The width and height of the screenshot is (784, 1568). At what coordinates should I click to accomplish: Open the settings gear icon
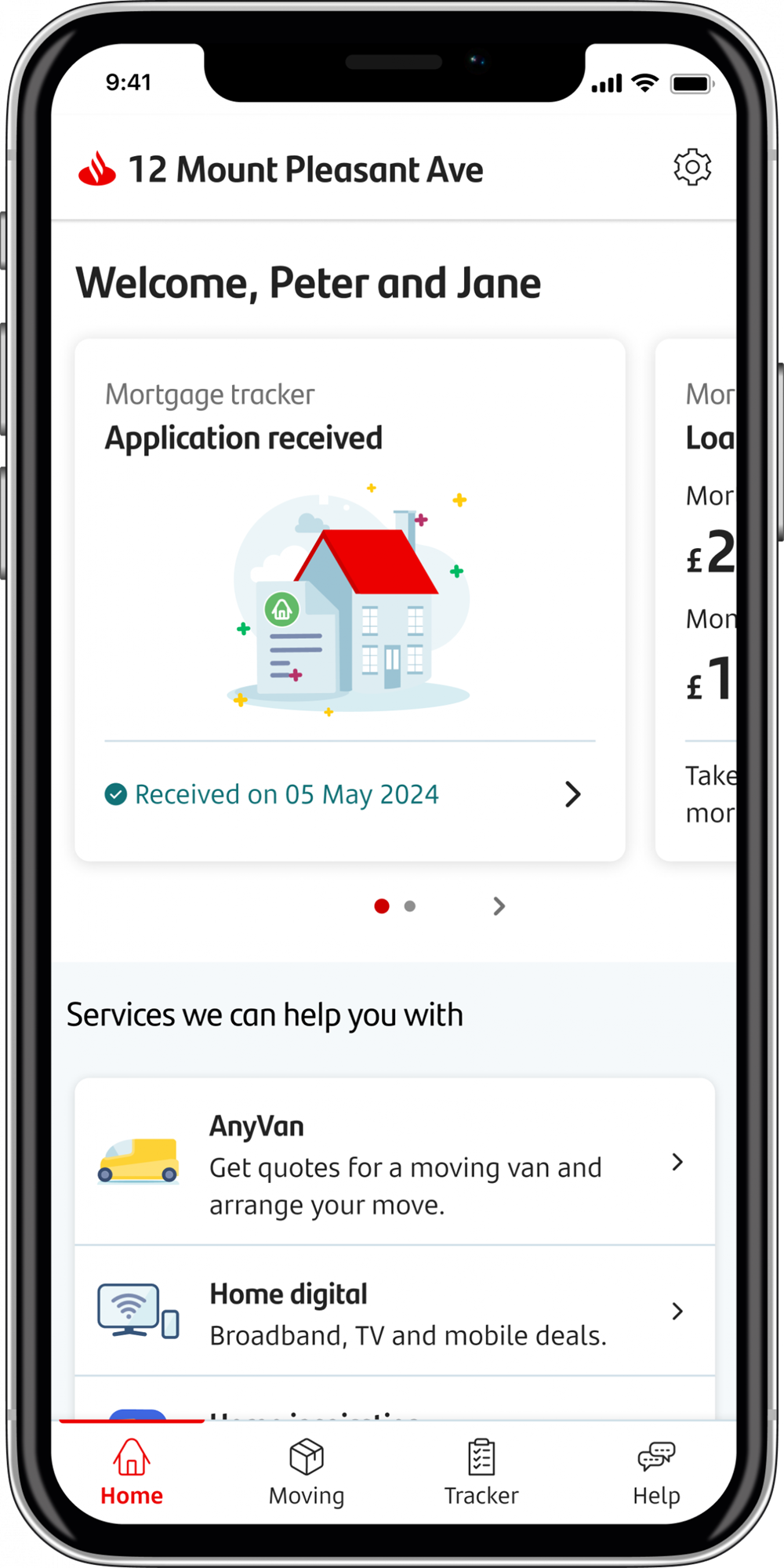[x=691, y=167]
